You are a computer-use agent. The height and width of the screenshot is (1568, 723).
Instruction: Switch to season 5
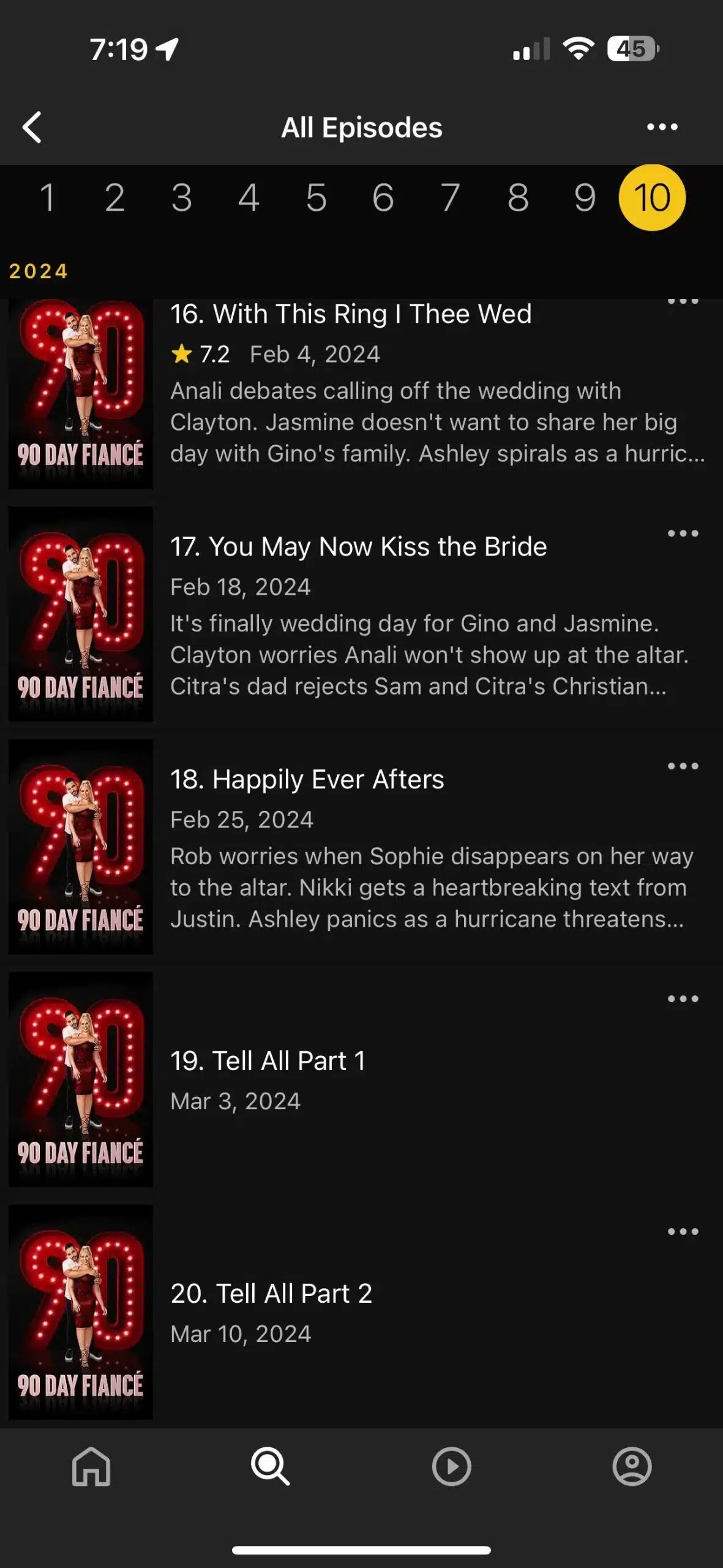point(316,198)
